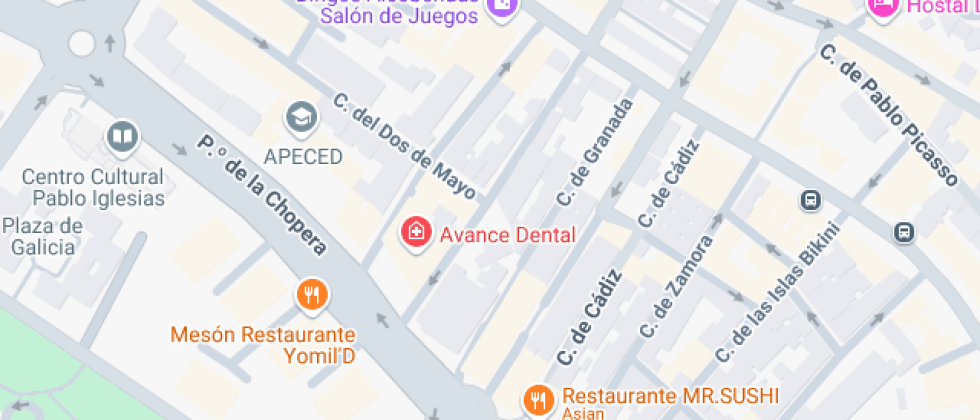Select the Salón de Juegos marker

[x=501, y=10]
